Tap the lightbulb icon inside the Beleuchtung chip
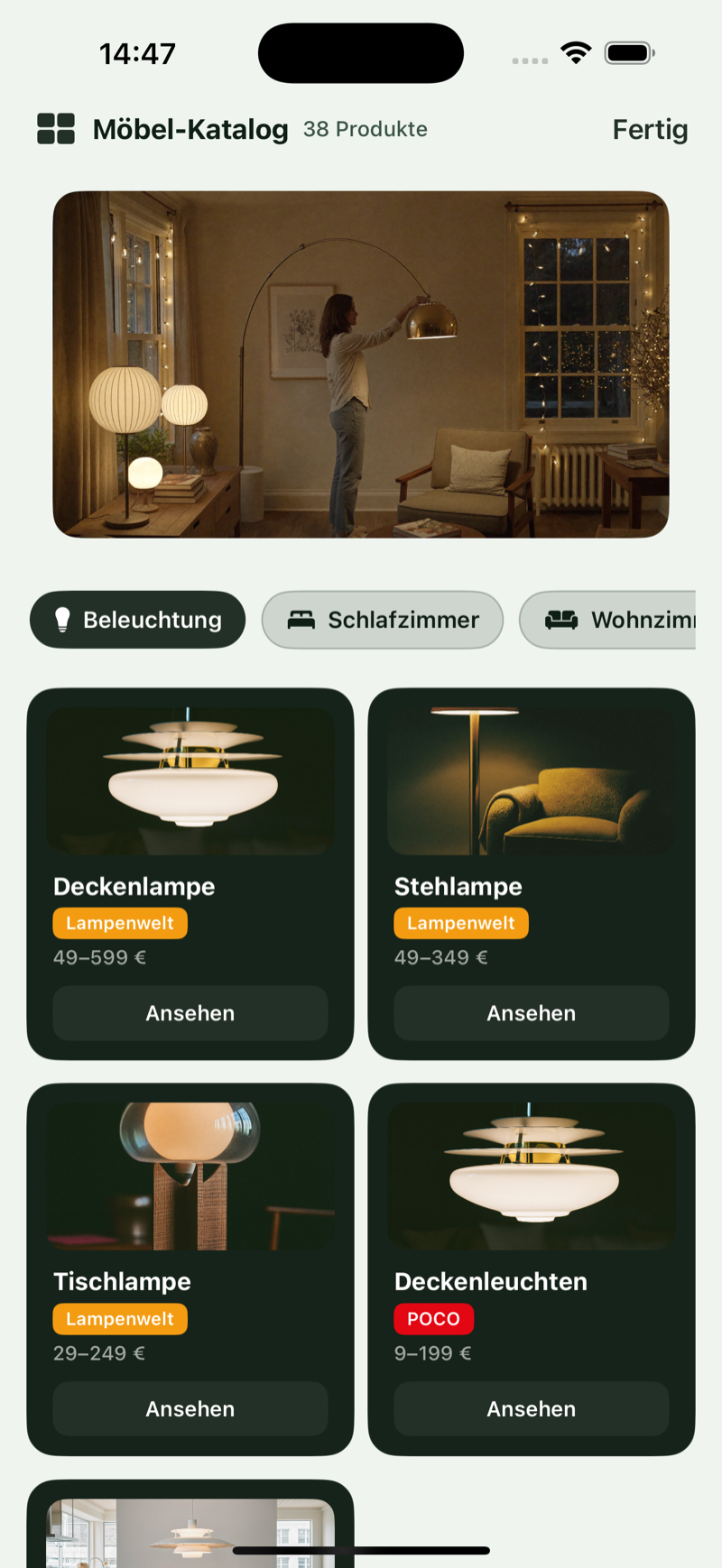 pos(63,619)
